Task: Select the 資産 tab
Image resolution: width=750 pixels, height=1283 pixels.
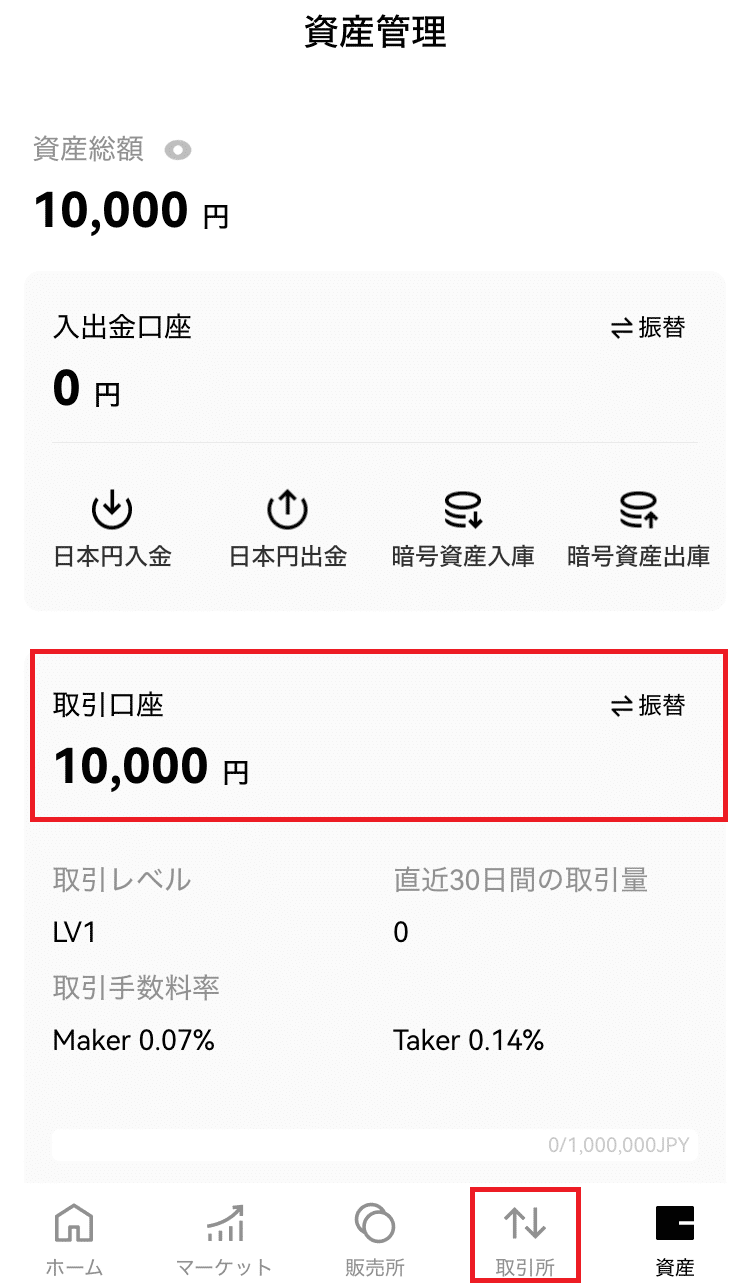Action: tap(675, 1240)
